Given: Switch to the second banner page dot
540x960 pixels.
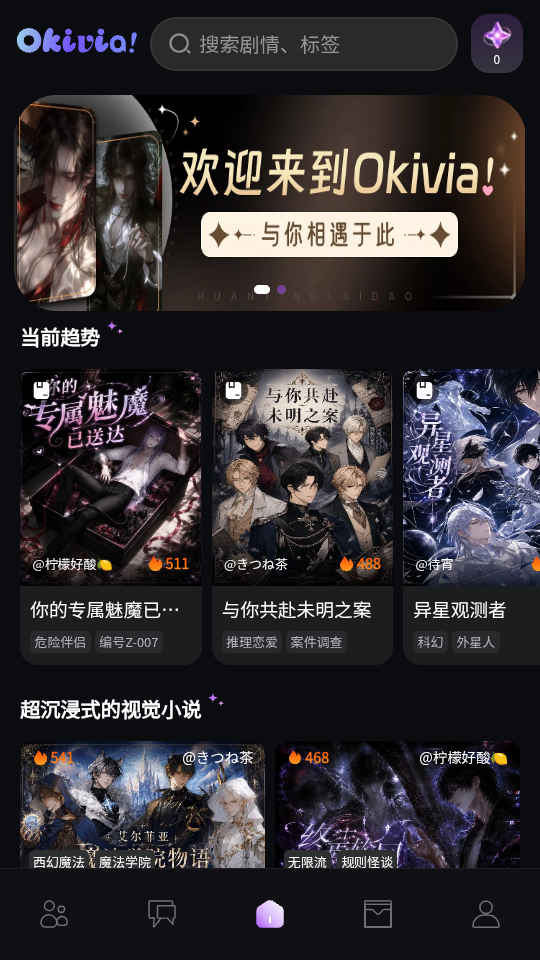Looking at the screenshot, I should click(x=282, y=290).
